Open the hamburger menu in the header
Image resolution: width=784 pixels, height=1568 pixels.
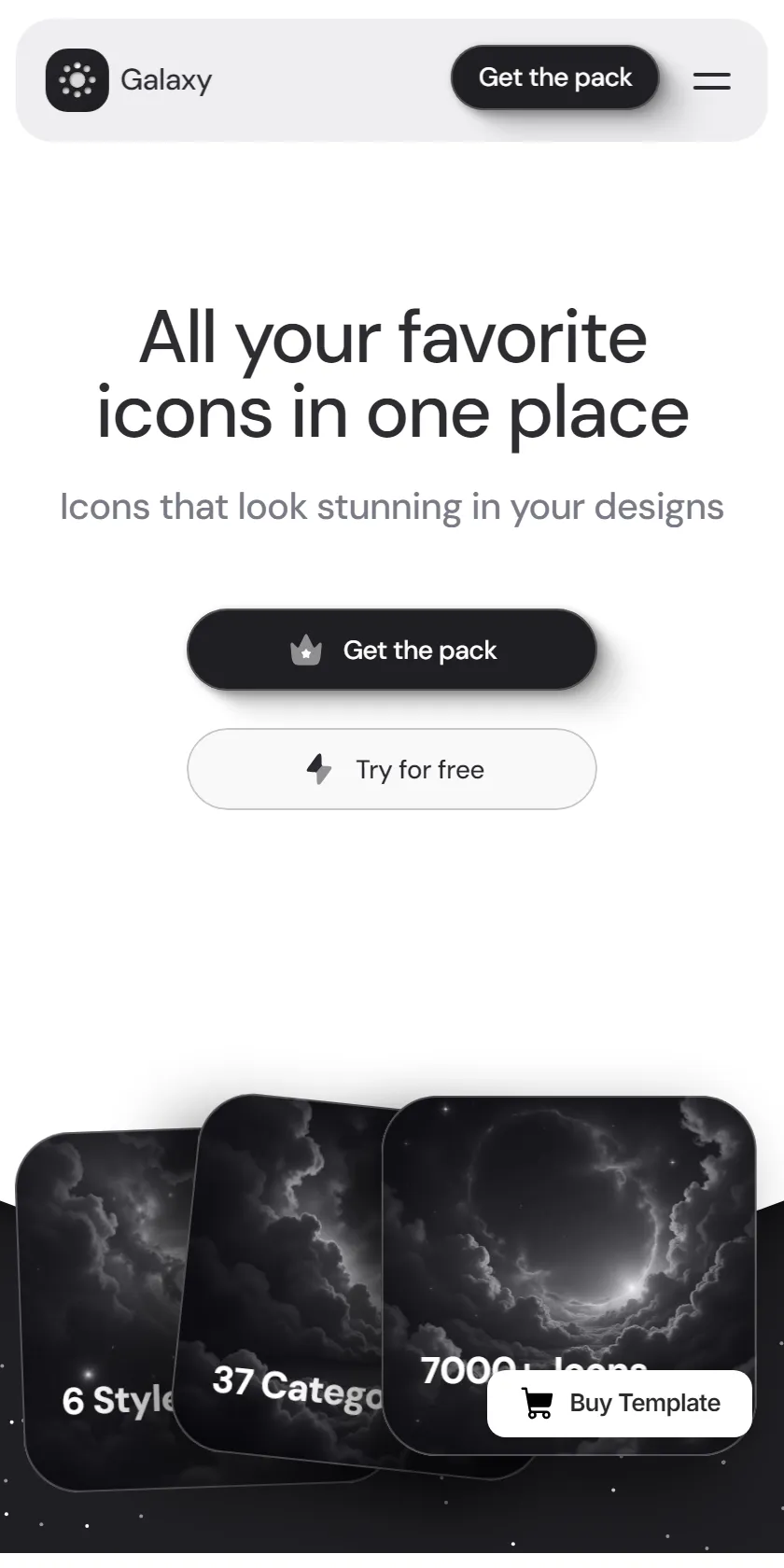(x=712, y=81)
